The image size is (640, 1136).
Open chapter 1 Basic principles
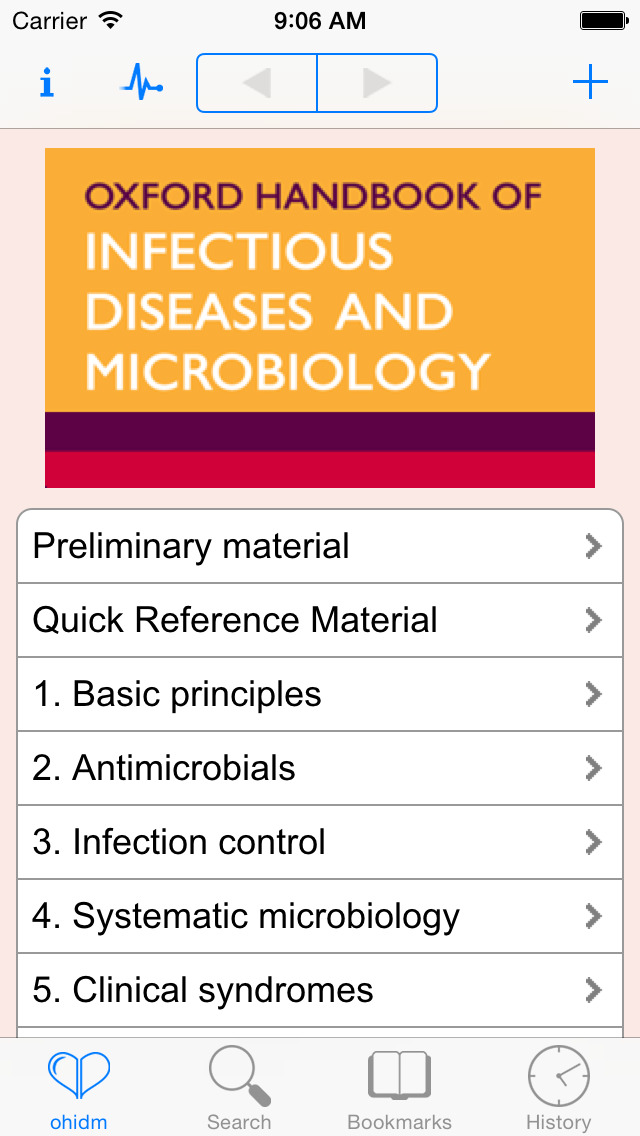[320, 694]
